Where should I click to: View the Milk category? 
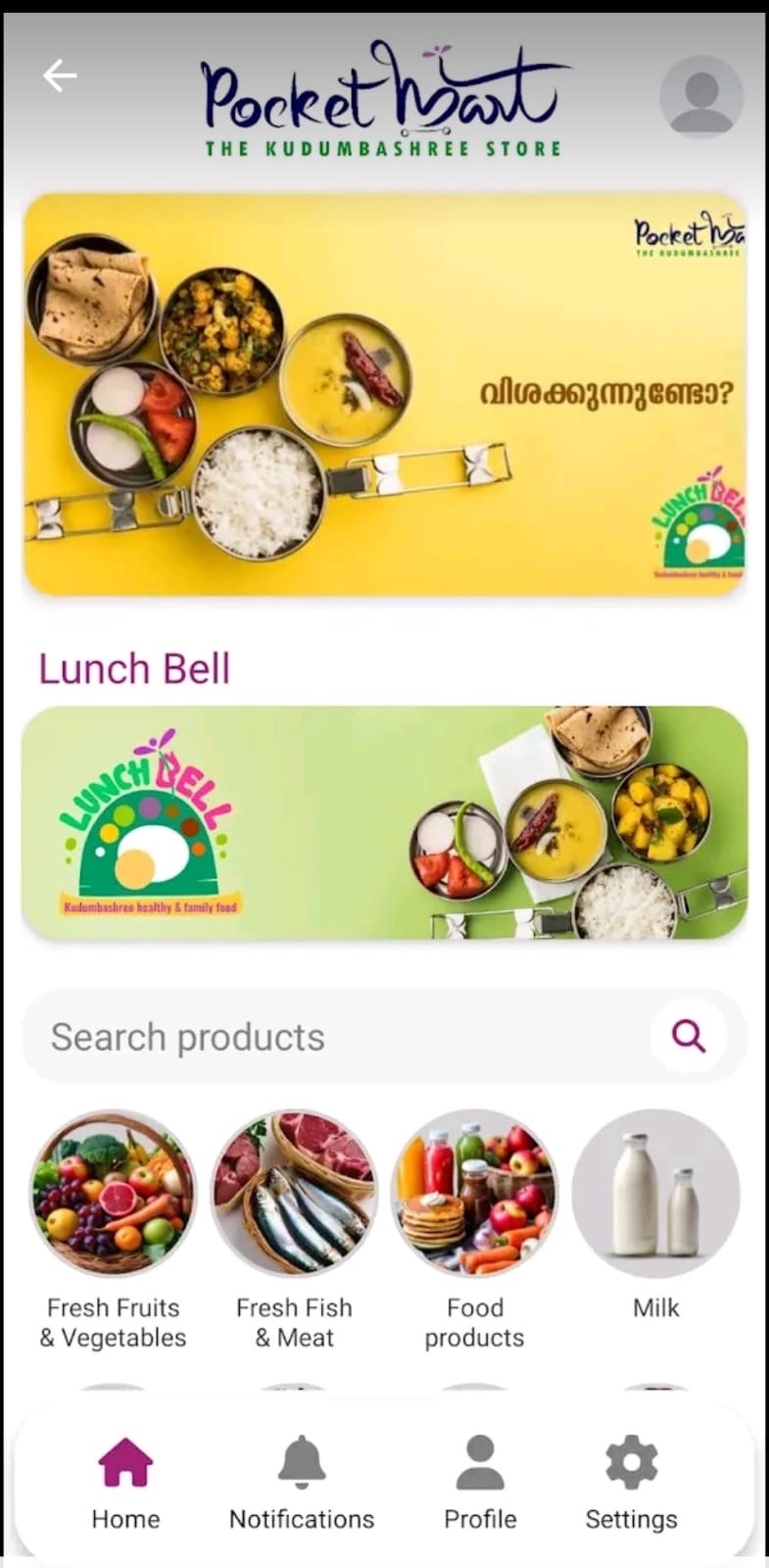click(655, 1194)
